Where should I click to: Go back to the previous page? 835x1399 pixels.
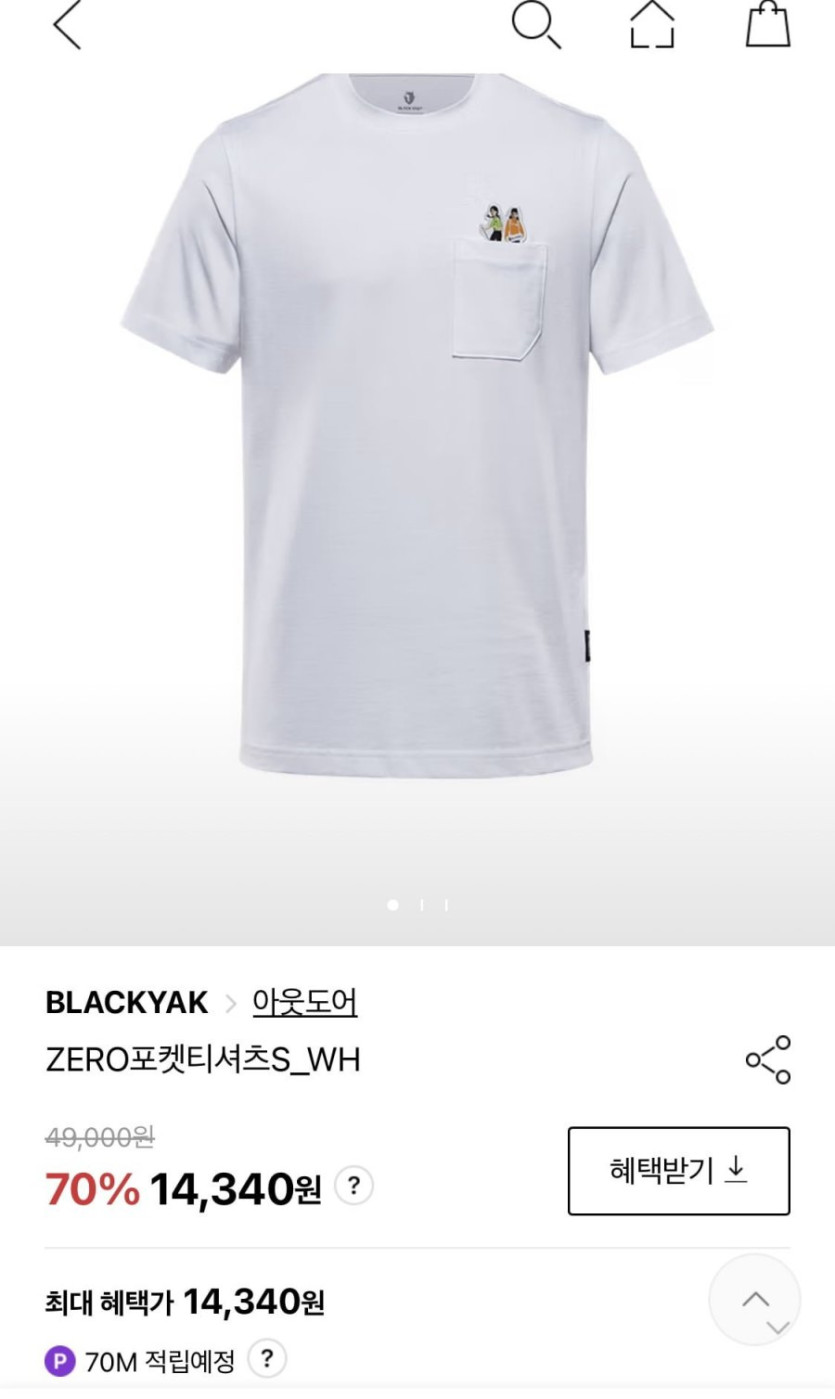click(x=66, y=25)
